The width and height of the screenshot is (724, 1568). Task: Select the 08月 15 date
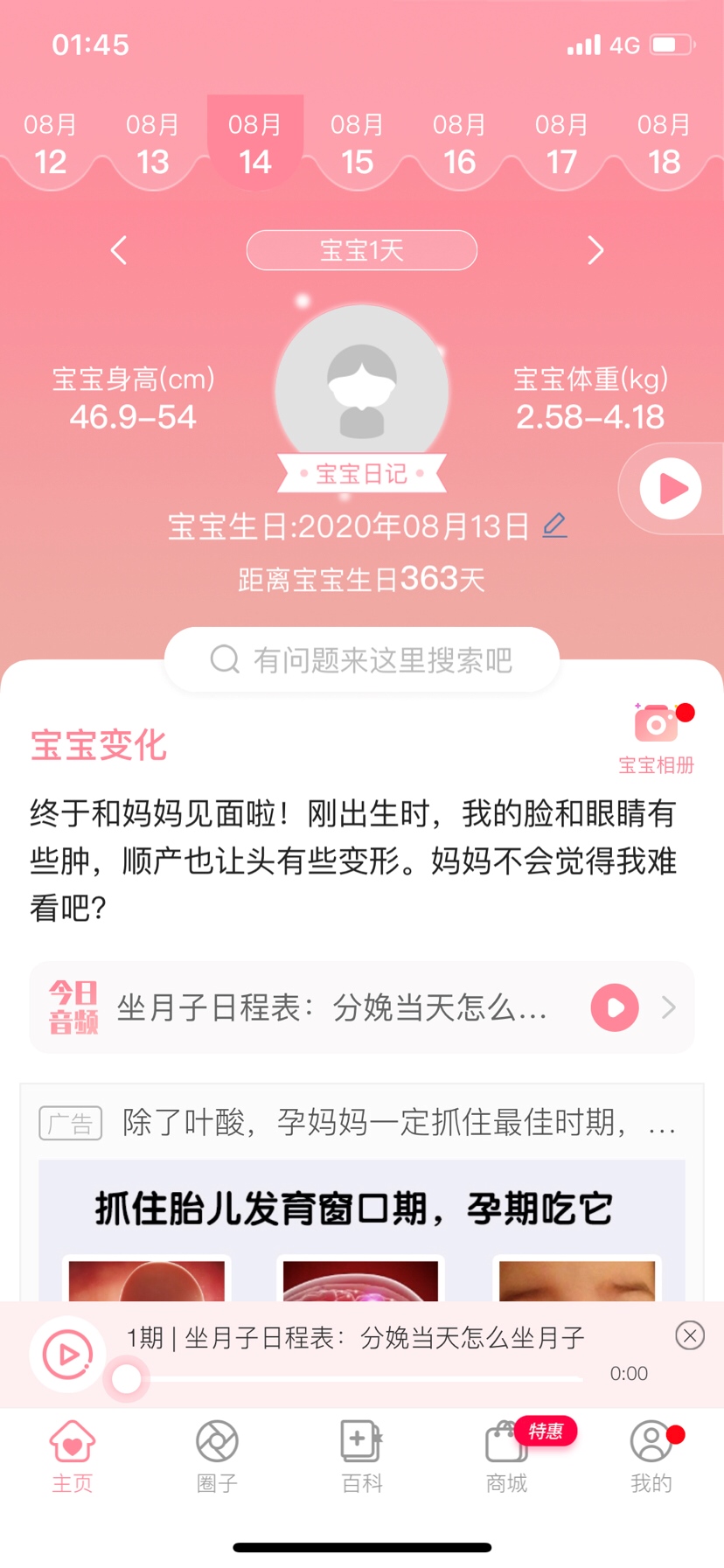coord(357,144)
